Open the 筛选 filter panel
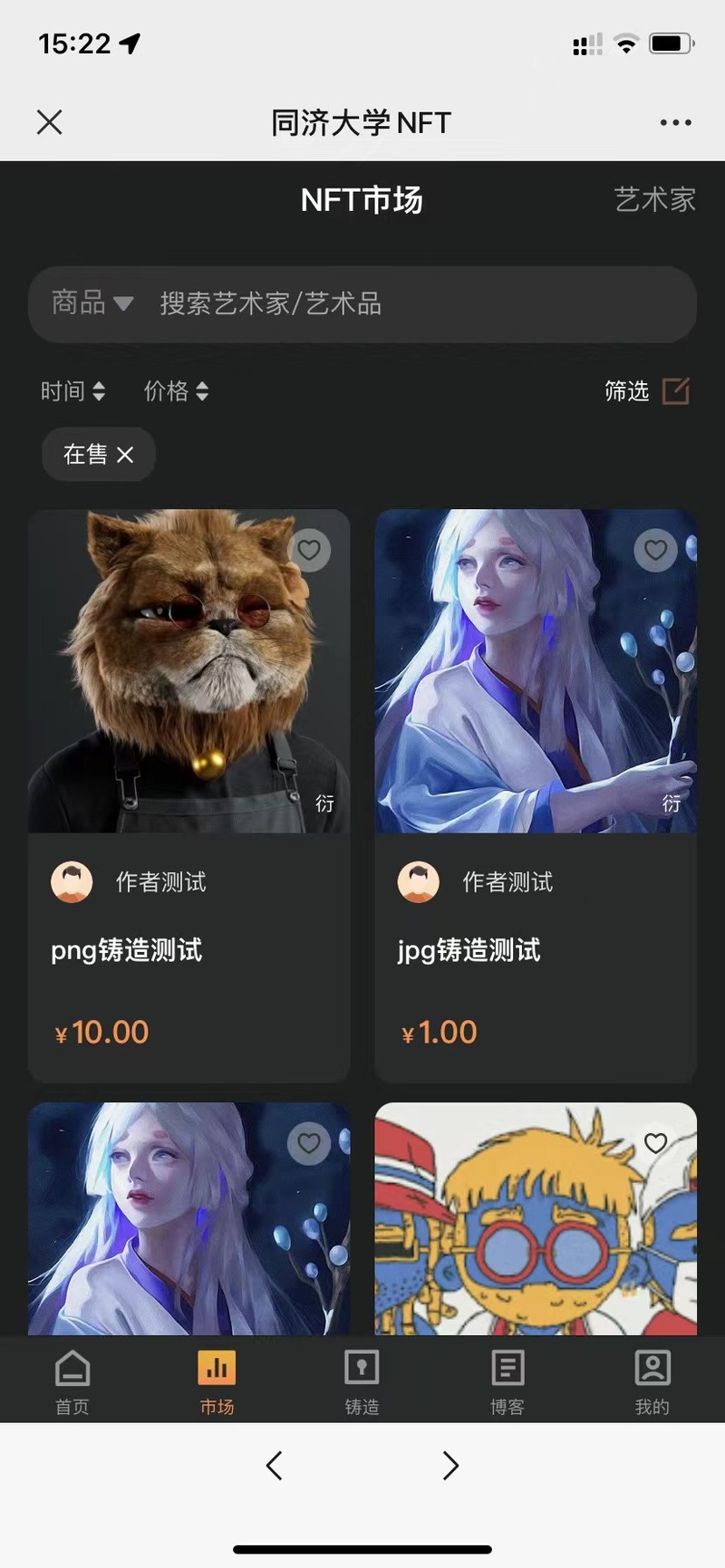Screen dimensions: 725x1568 click(647, 390)
